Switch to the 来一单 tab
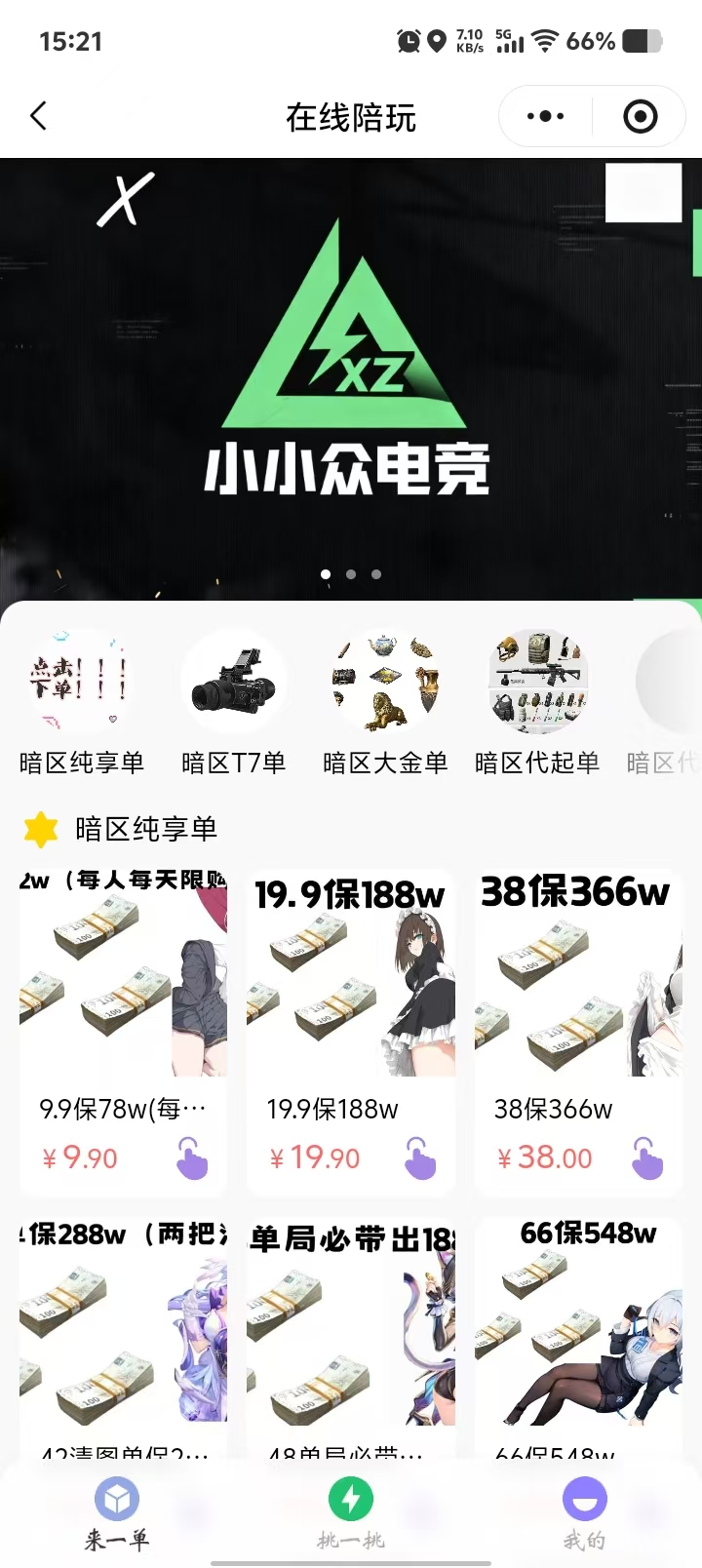Image resolution: width=702 pixels, height=1568 pixels. (x=117, y=1513)
